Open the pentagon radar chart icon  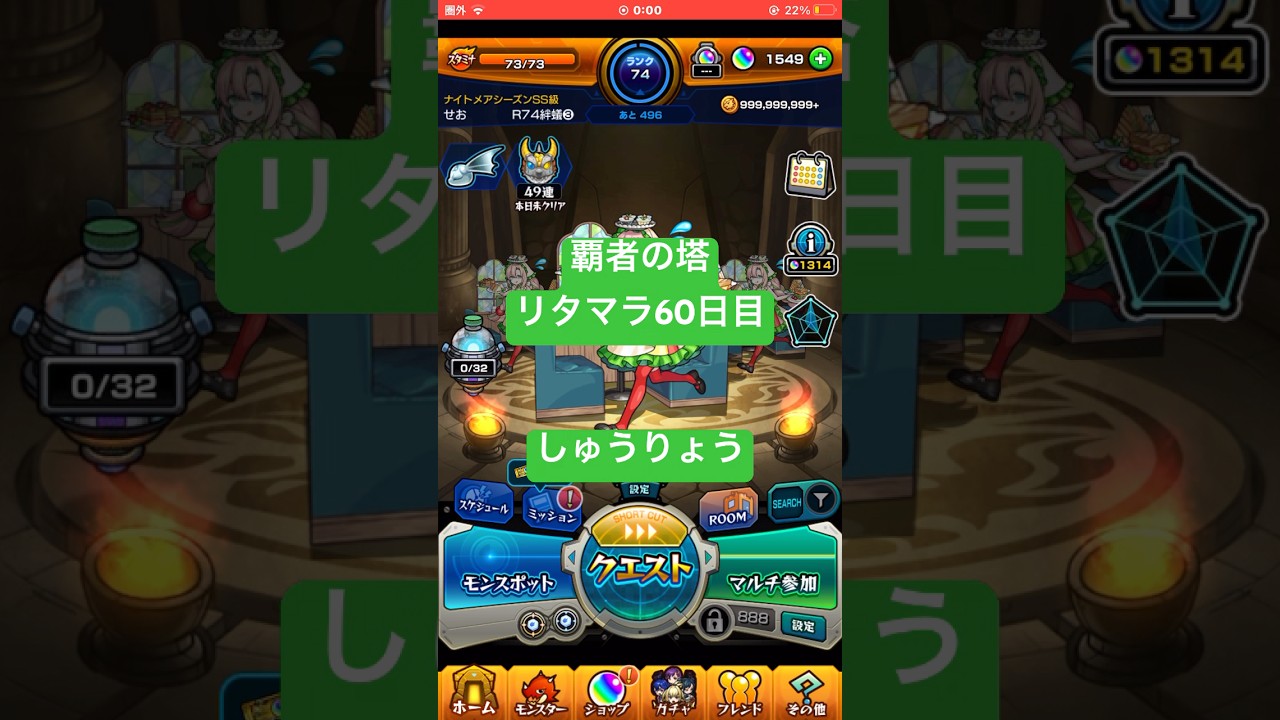pos(809,323)
